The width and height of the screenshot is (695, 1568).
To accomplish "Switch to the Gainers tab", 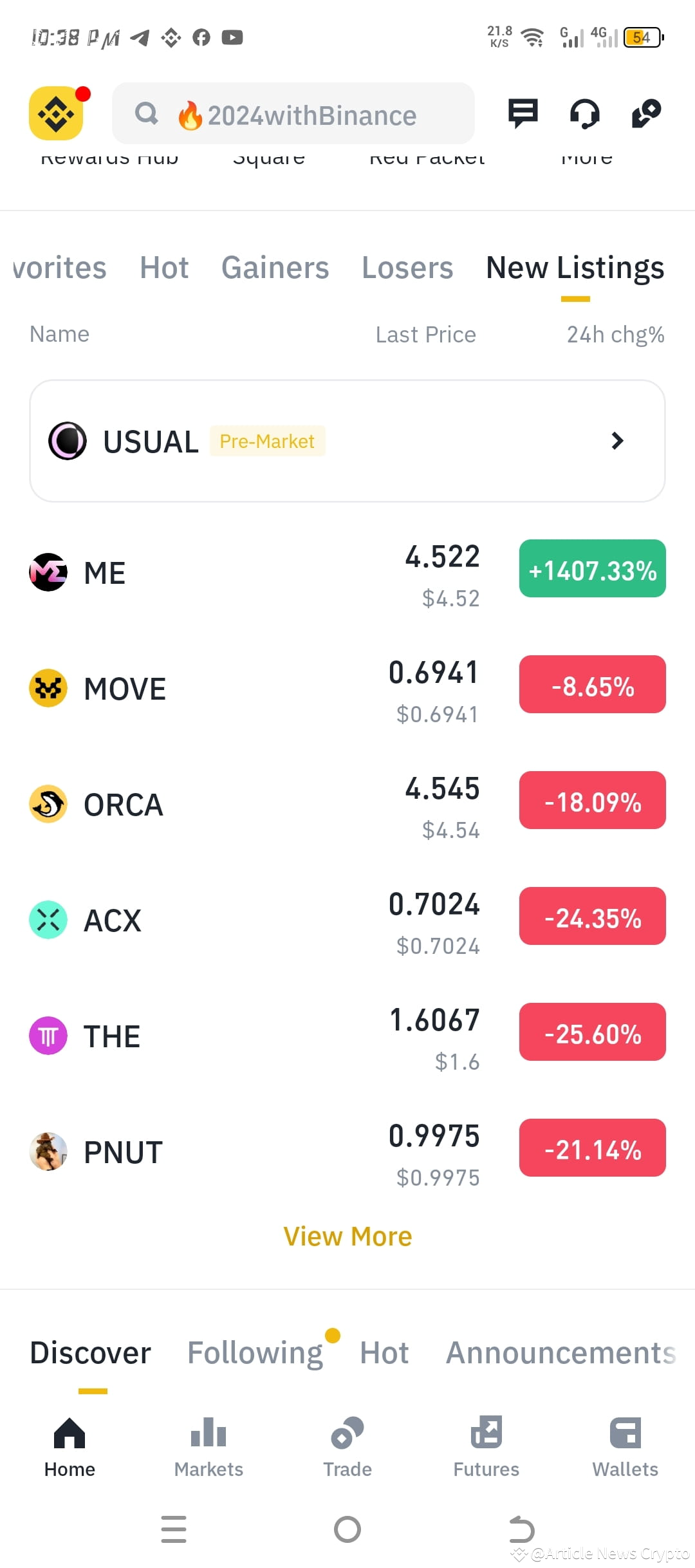I will [x=275, y=268].
